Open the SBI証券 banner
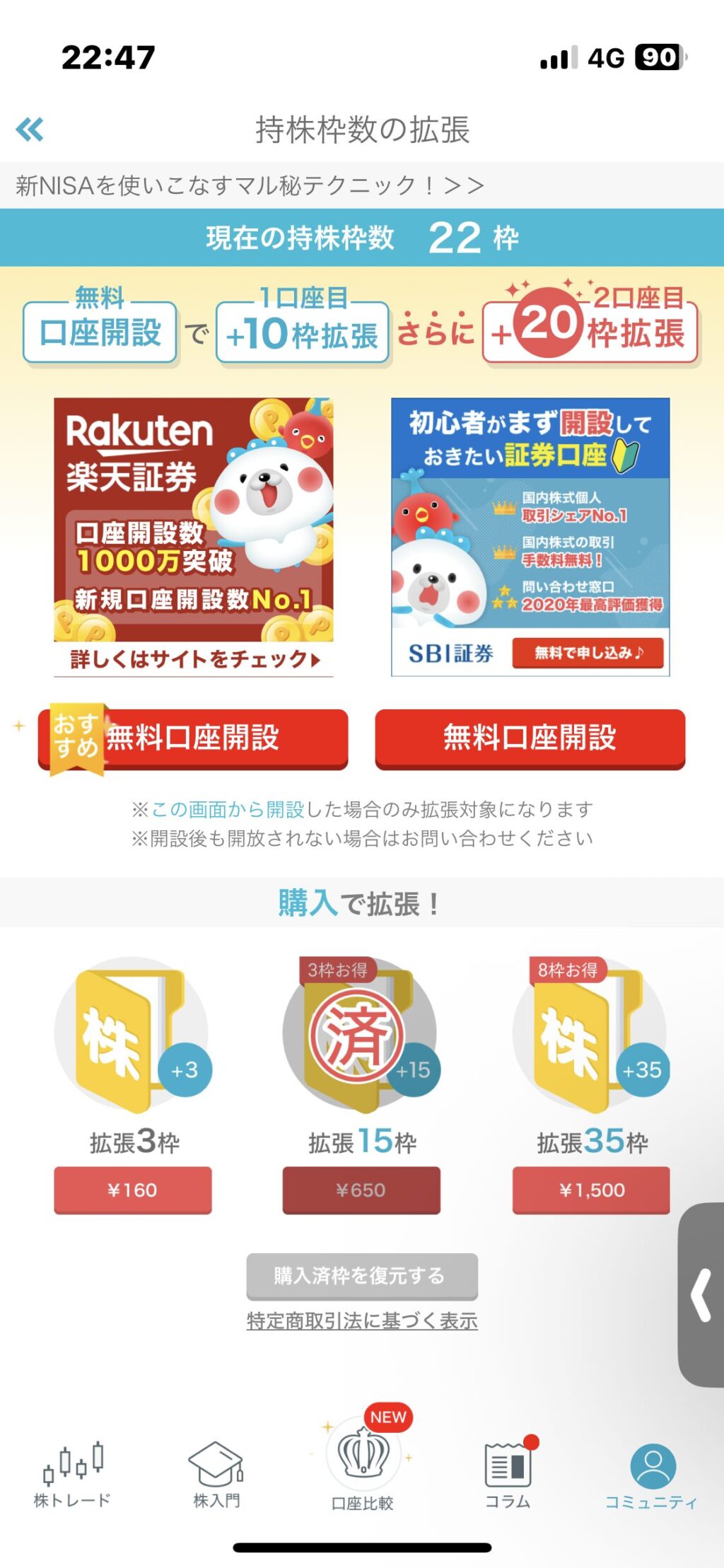The image size is (724, 1568). pos(530,537)
